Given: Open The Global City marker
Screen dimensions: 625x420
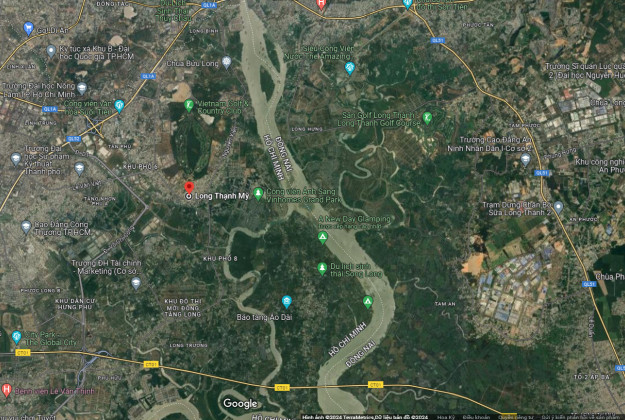Looking at the screenshot, I should tap(16, 337).
